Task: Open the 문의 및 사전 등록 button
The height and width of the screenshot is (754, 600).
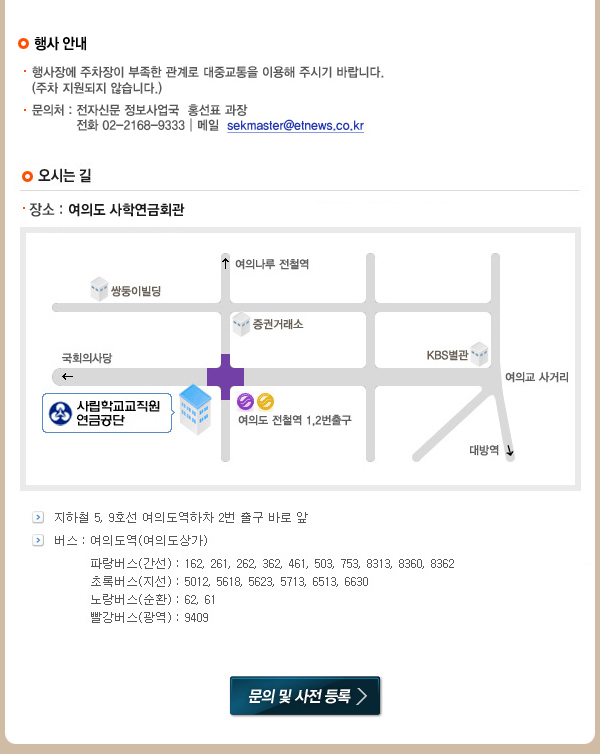Action: [x=305, y=696]
